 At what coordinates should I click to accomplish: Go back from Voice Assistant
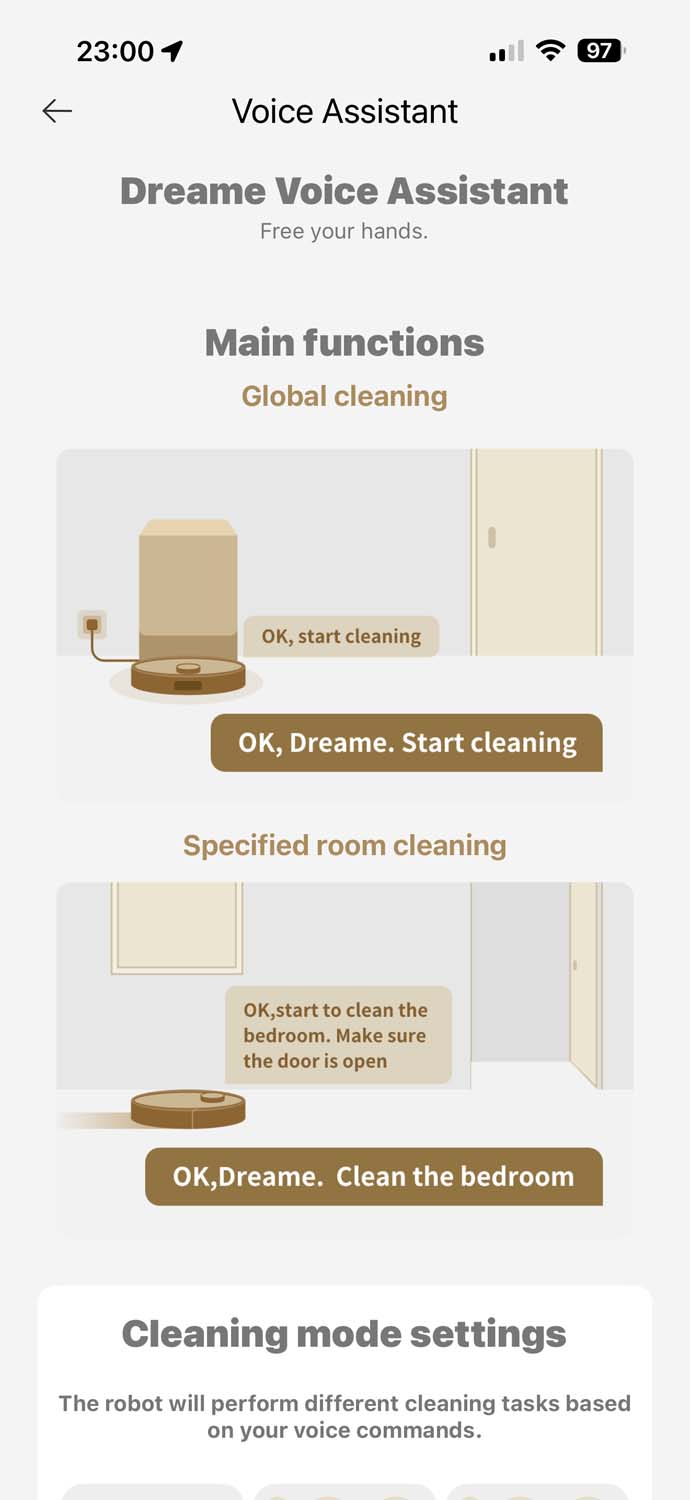(57, 111)
